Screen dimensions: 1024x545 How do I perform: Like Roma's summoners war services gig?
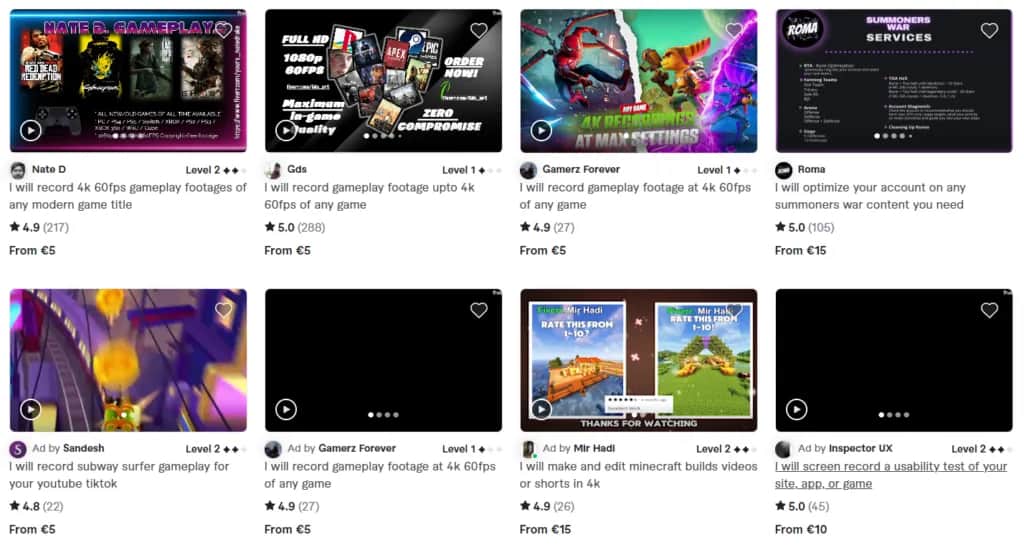(x=989, y=30)
